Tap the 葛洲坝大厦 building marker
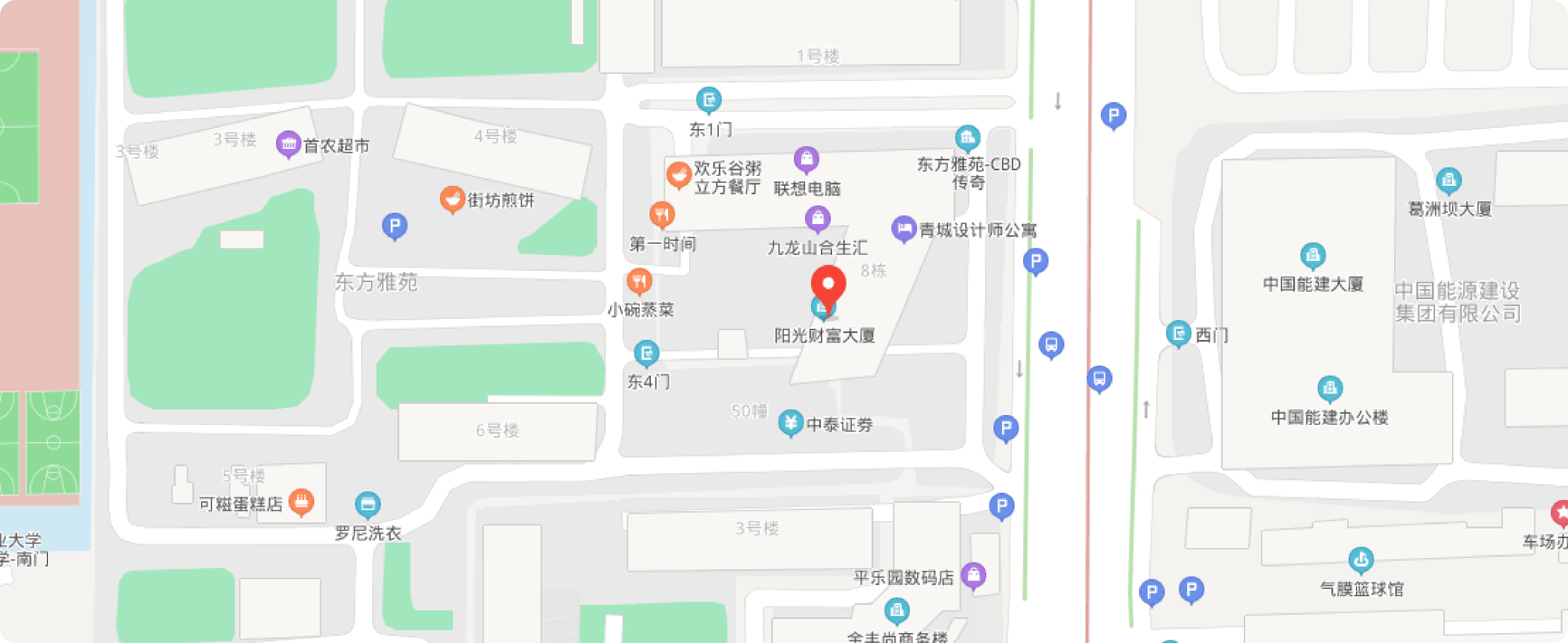This screenshot has width=1568, height=643. (1448, 180)
